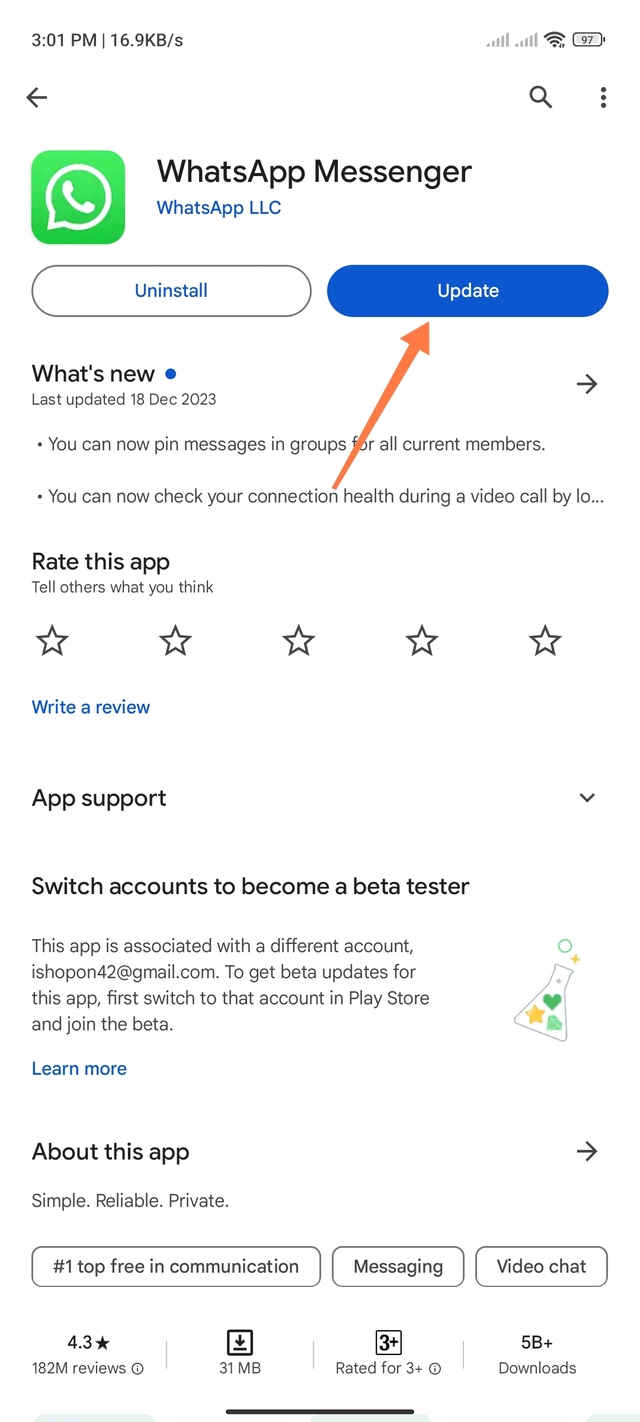The image size is (640, 1422).
Task: Rate the app five stars
Action: click(x=545, y=640)
